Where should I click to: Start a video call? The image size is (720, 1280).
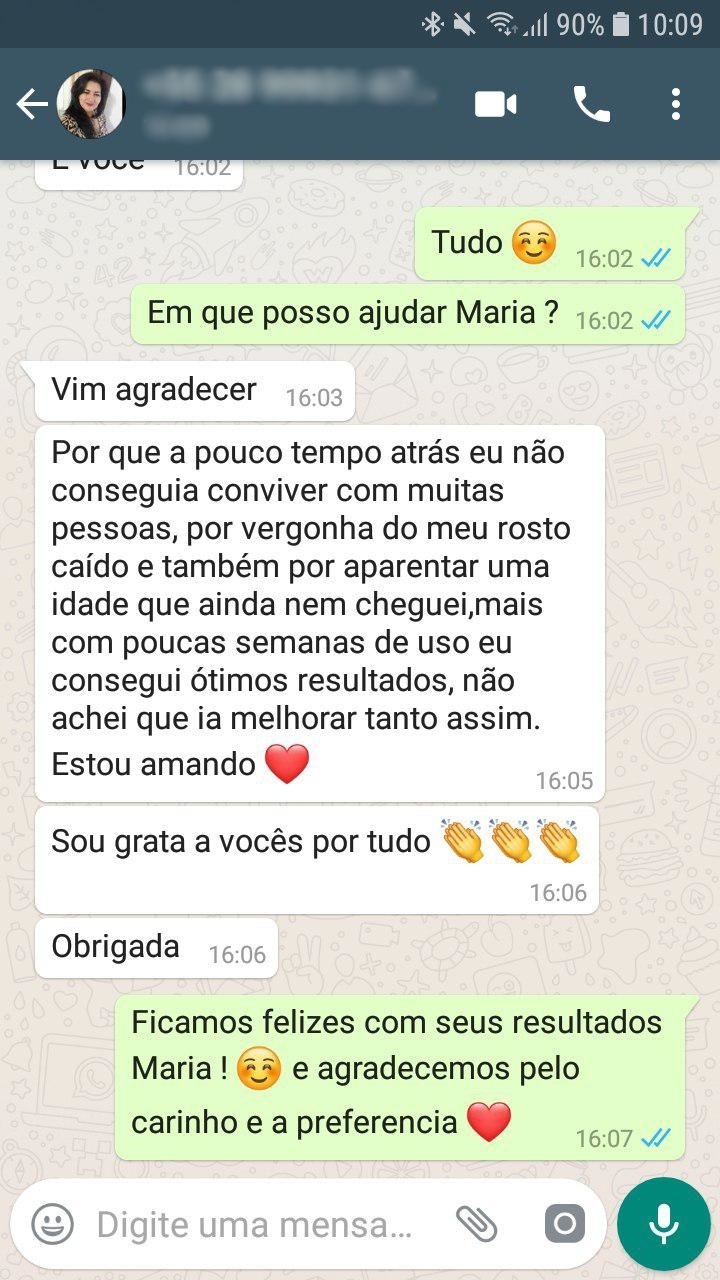coord(495,104)
